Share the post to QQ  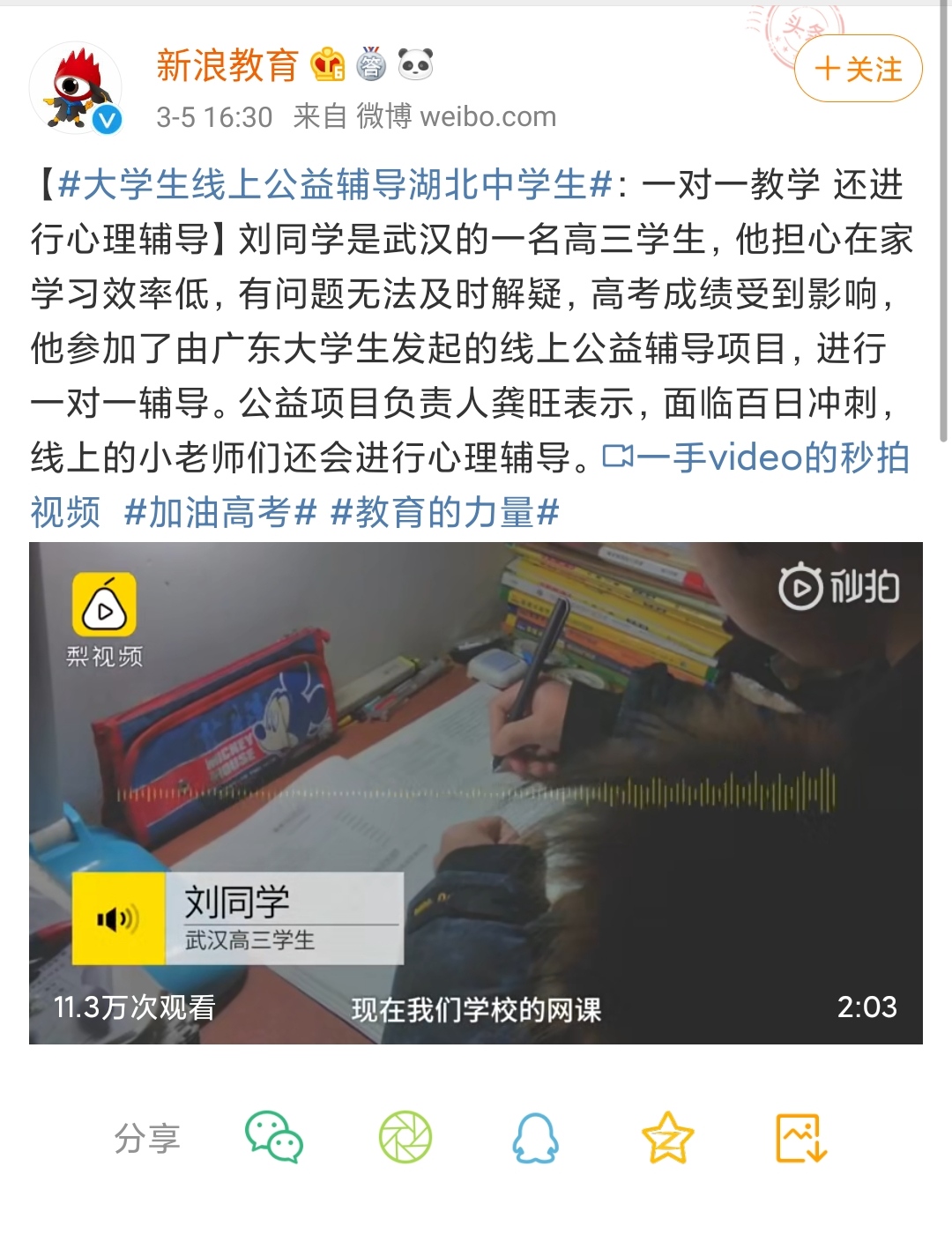tap(535, 1137)
